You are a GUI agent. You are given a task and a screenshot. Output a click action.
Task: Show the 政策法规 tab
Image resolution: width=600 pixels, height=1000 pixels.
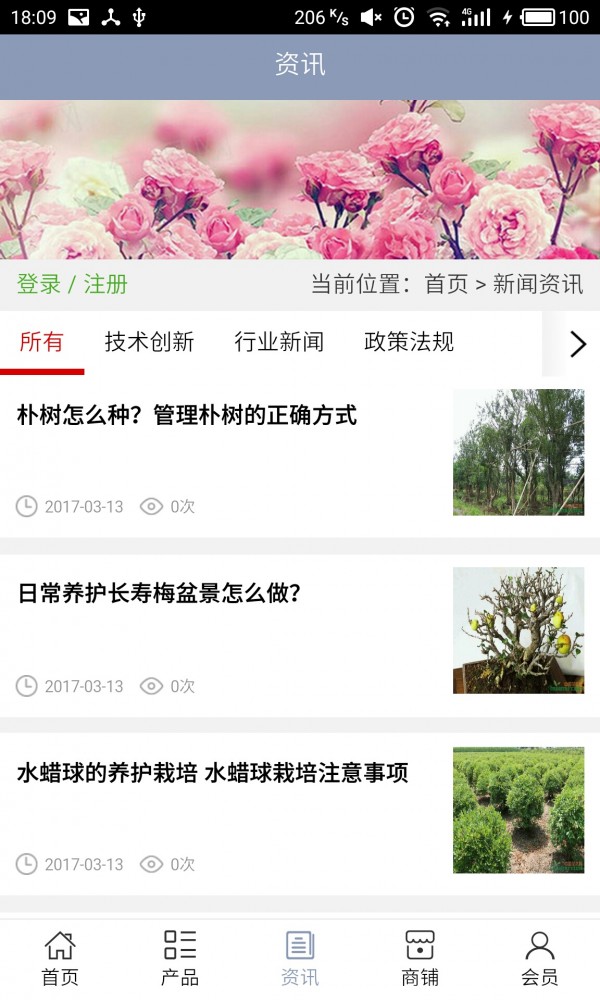click(x=409, y=343)
